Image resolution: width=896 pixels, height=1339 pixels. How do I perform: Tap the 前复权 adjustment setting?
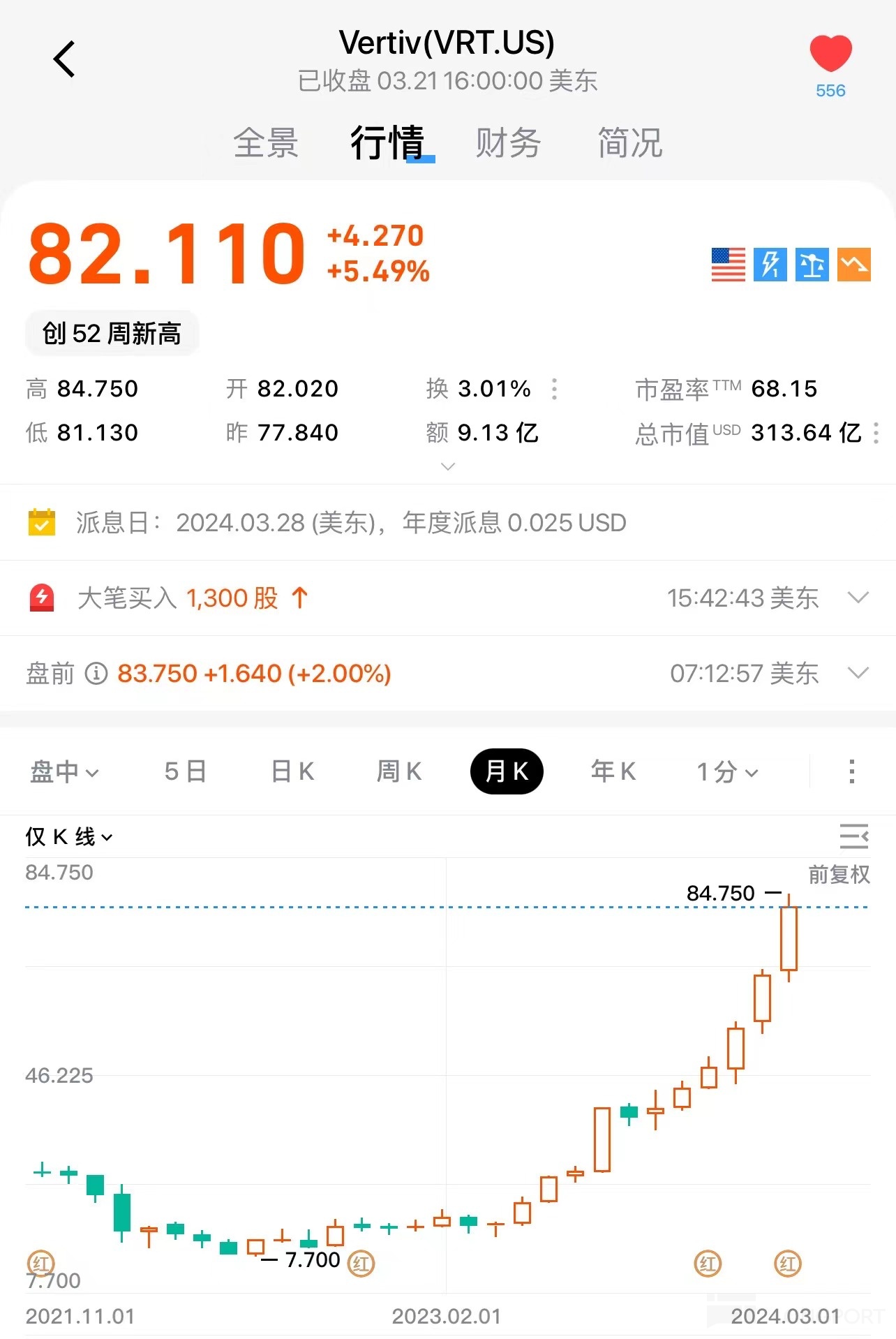839,874
